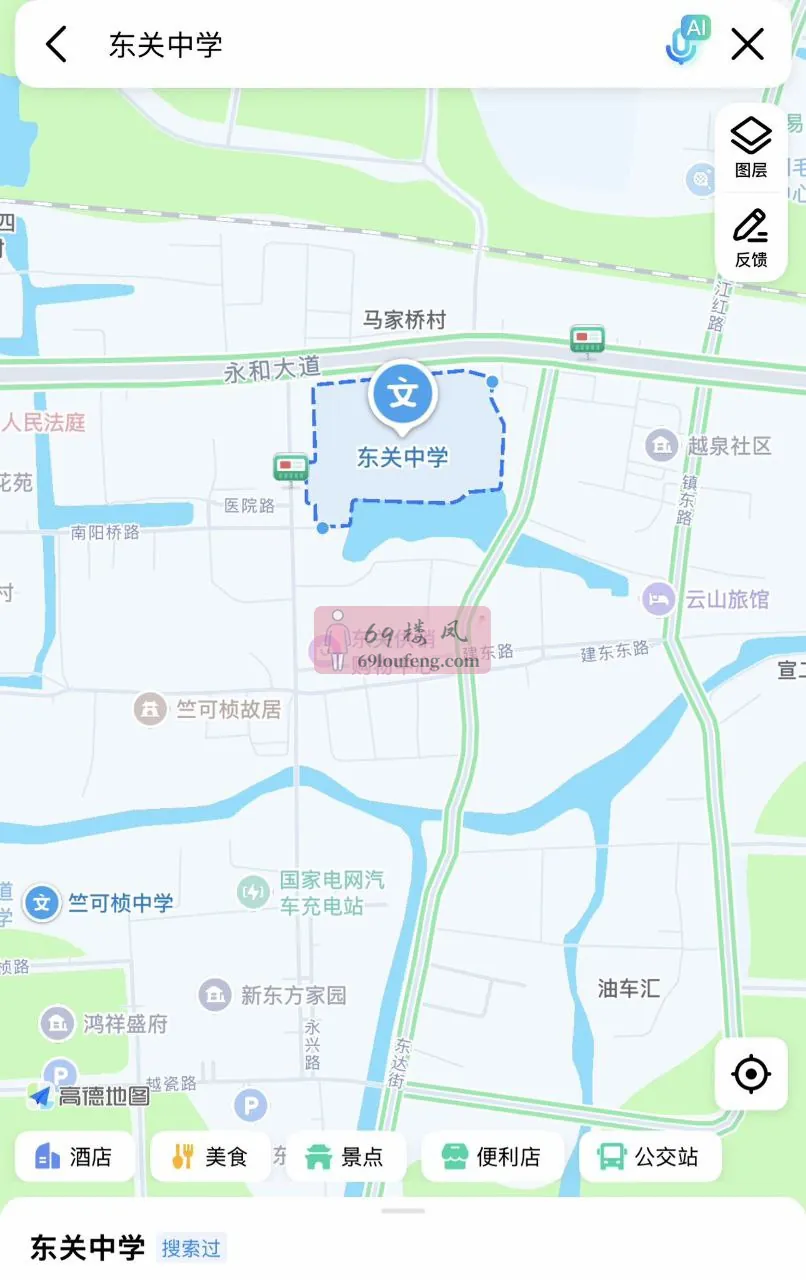This screenshot has height=1280, width=806.
Task: Tap the 东关中学 search input field
Action: point(300,44)
